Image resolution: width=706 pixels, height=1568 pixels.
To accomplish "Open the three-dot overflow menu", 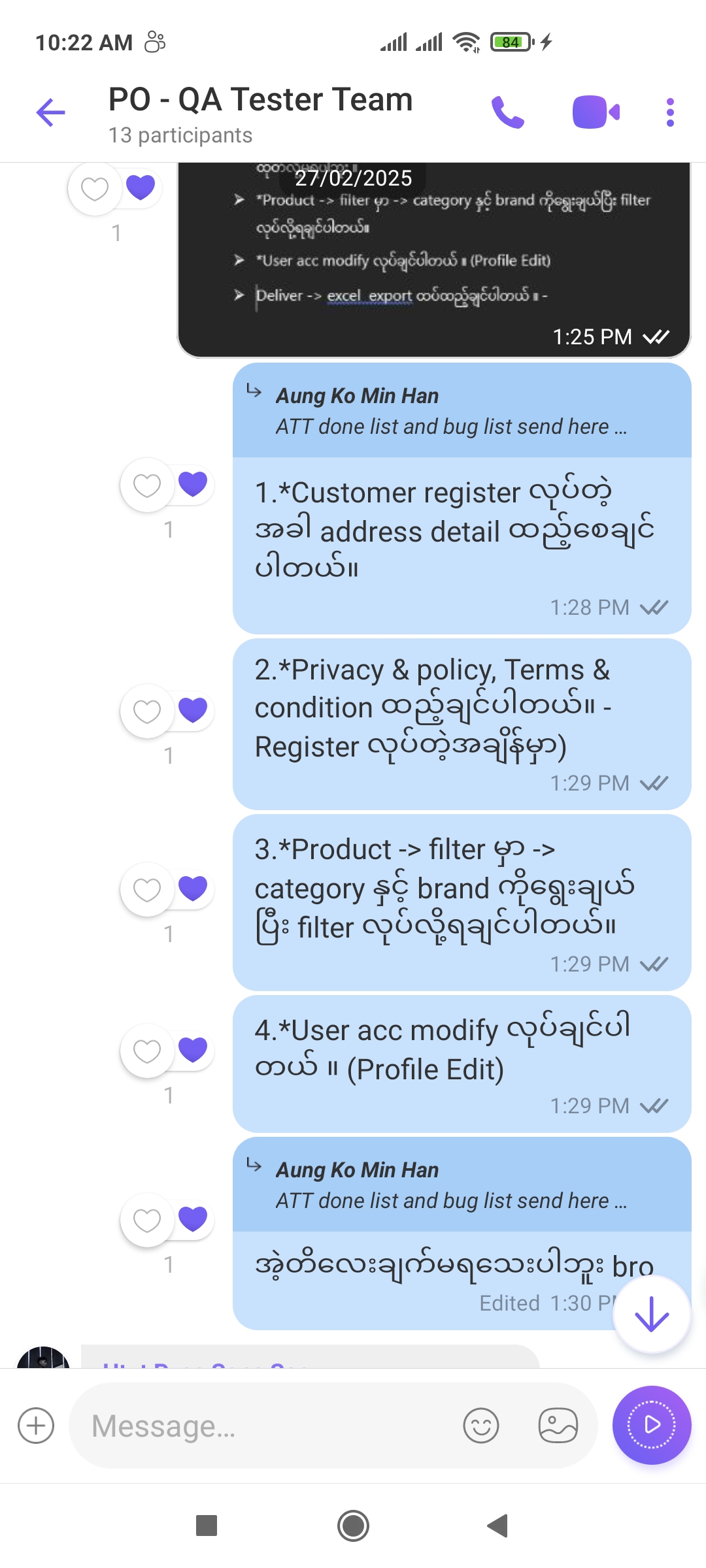I will tap(670, 112).
